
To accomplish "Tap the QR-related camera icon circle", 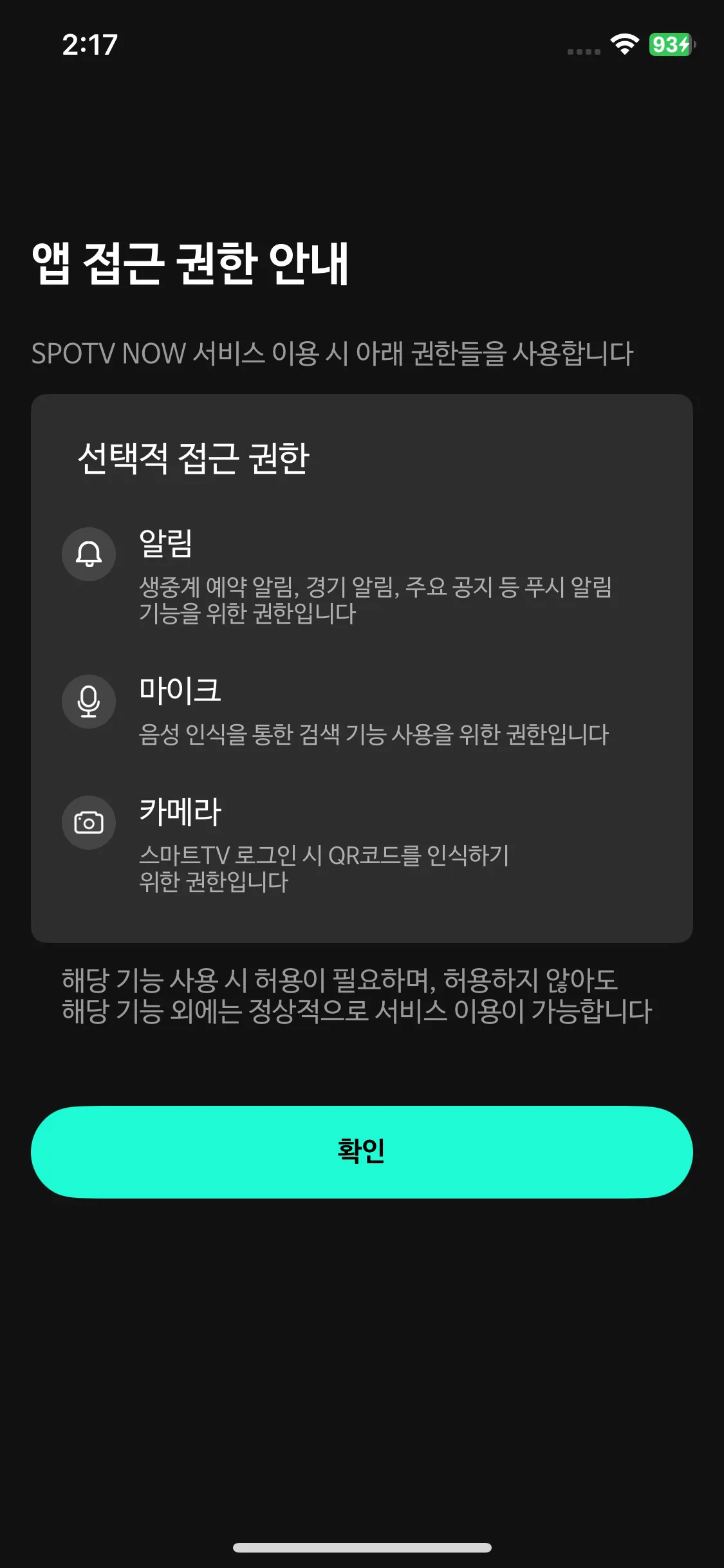I will click(x=88, y=823).
